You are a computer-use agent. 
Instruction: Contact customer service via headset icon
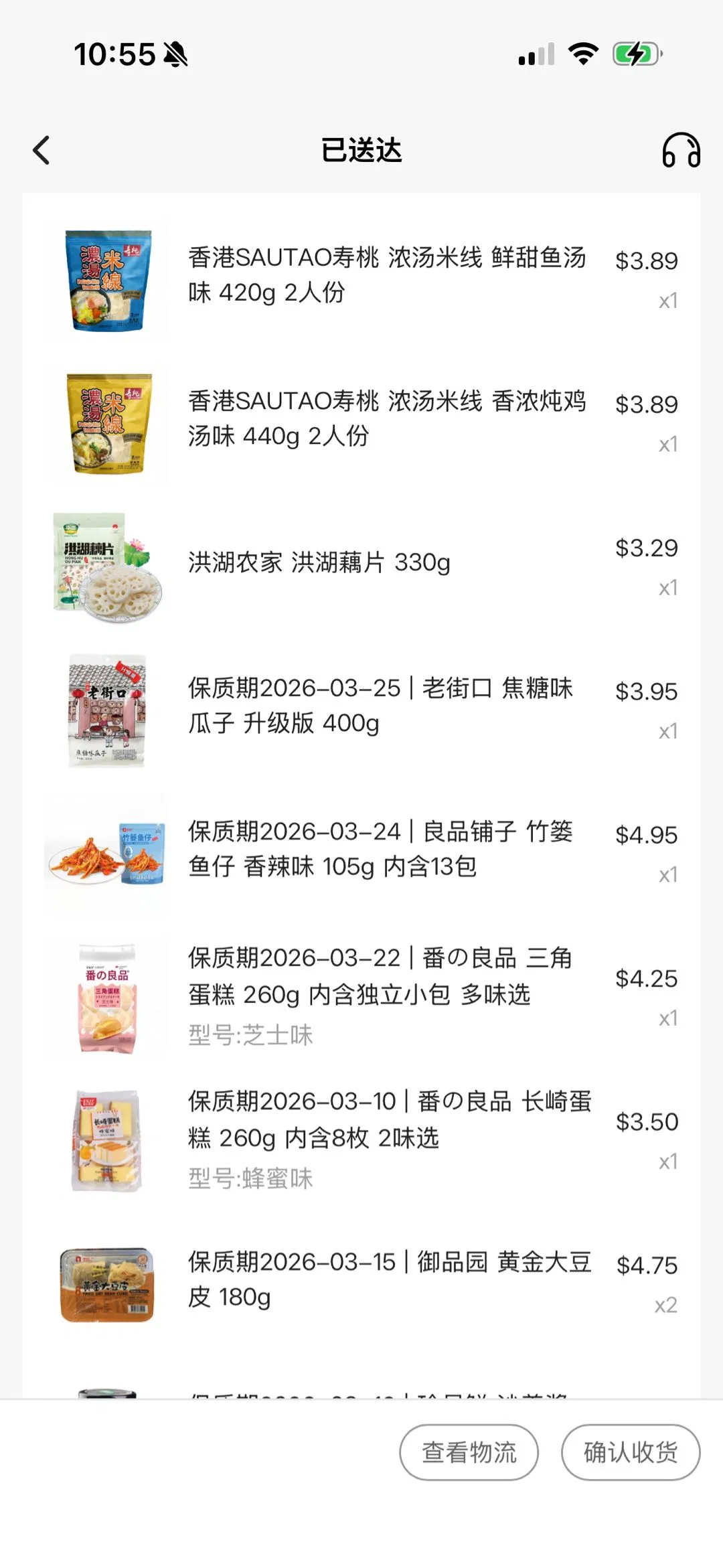click(681, 150)
